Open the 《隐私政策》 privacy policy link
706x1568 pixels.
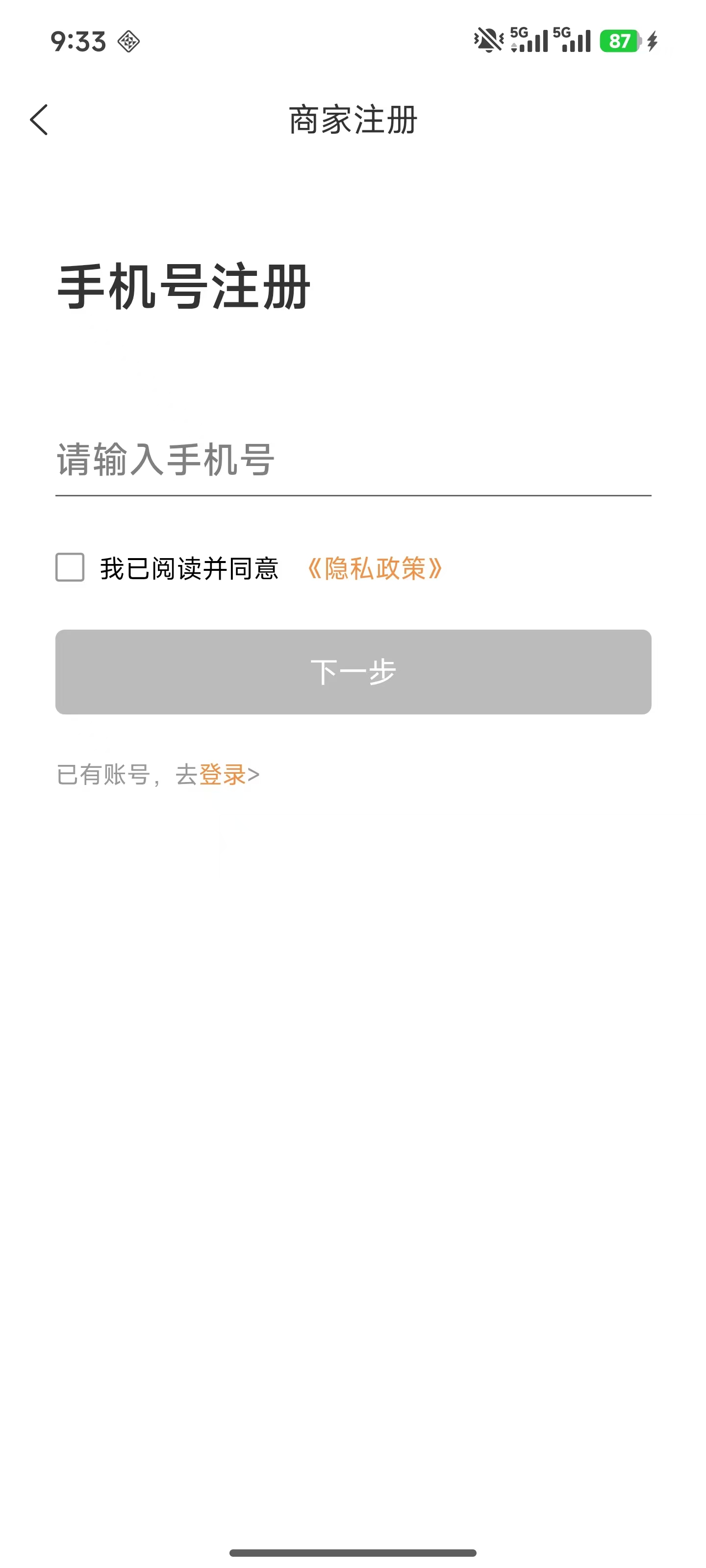tap(375, 568)
